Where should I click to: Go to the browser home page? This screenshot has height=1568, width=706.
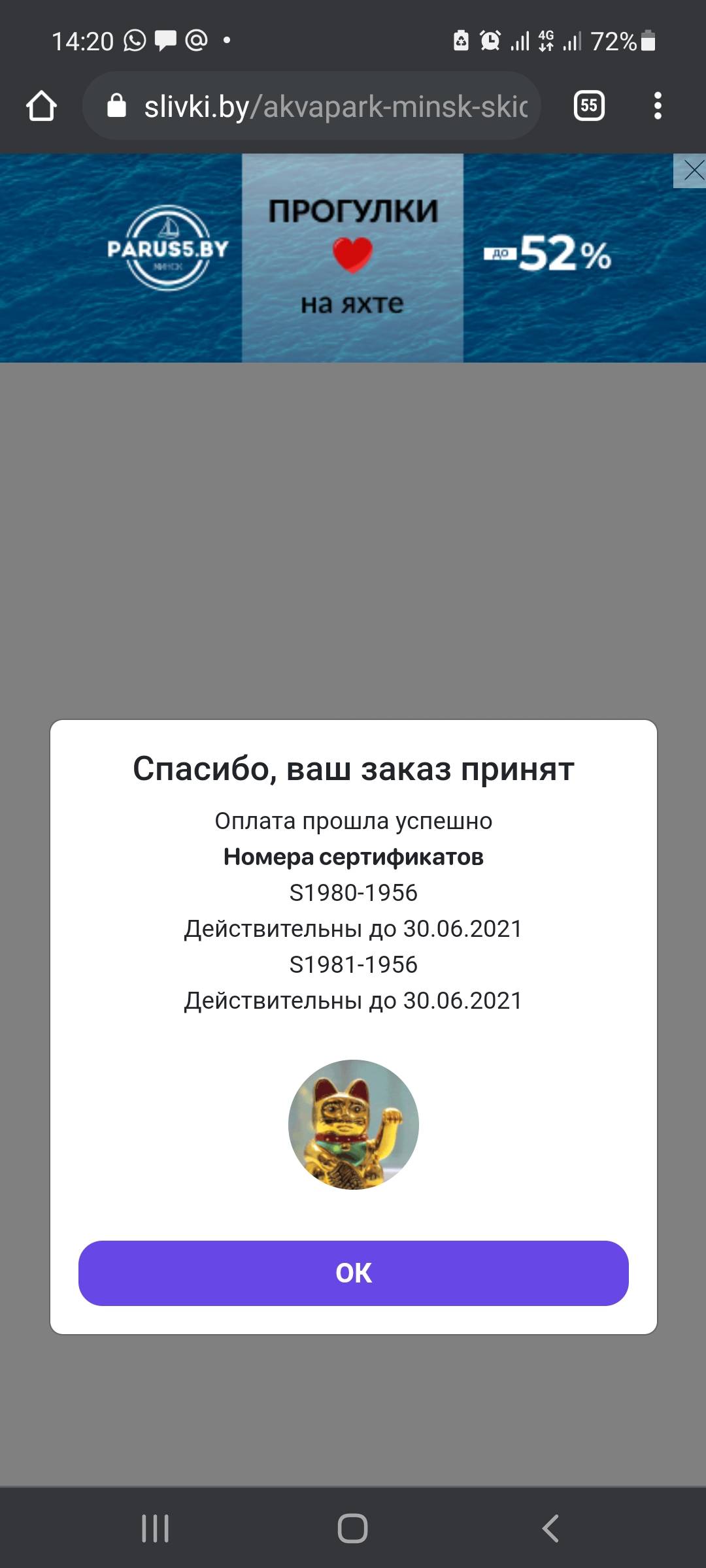(41, 106)
